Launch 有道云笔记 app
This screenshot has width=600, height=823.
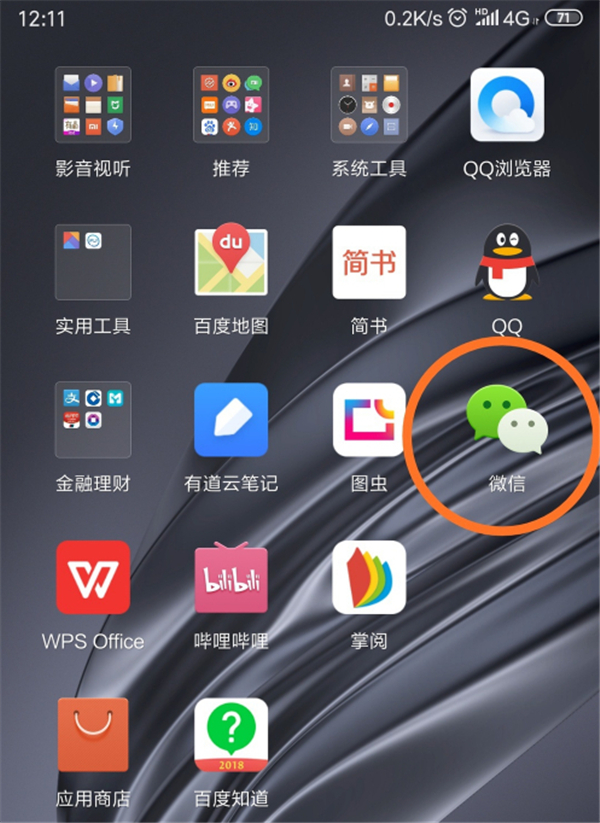[x=231, y=420]
